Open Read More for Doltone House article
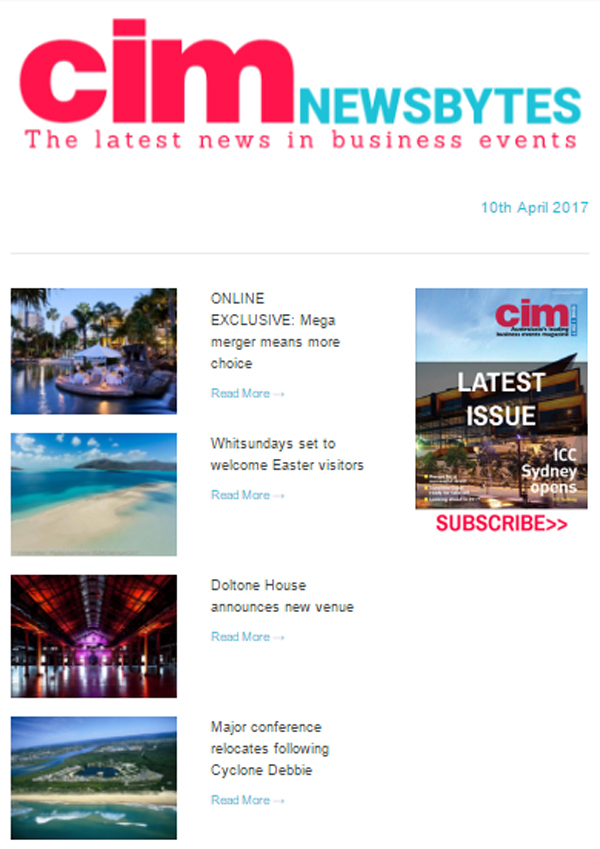The image size is (600, 849). (x=247, y=637)
